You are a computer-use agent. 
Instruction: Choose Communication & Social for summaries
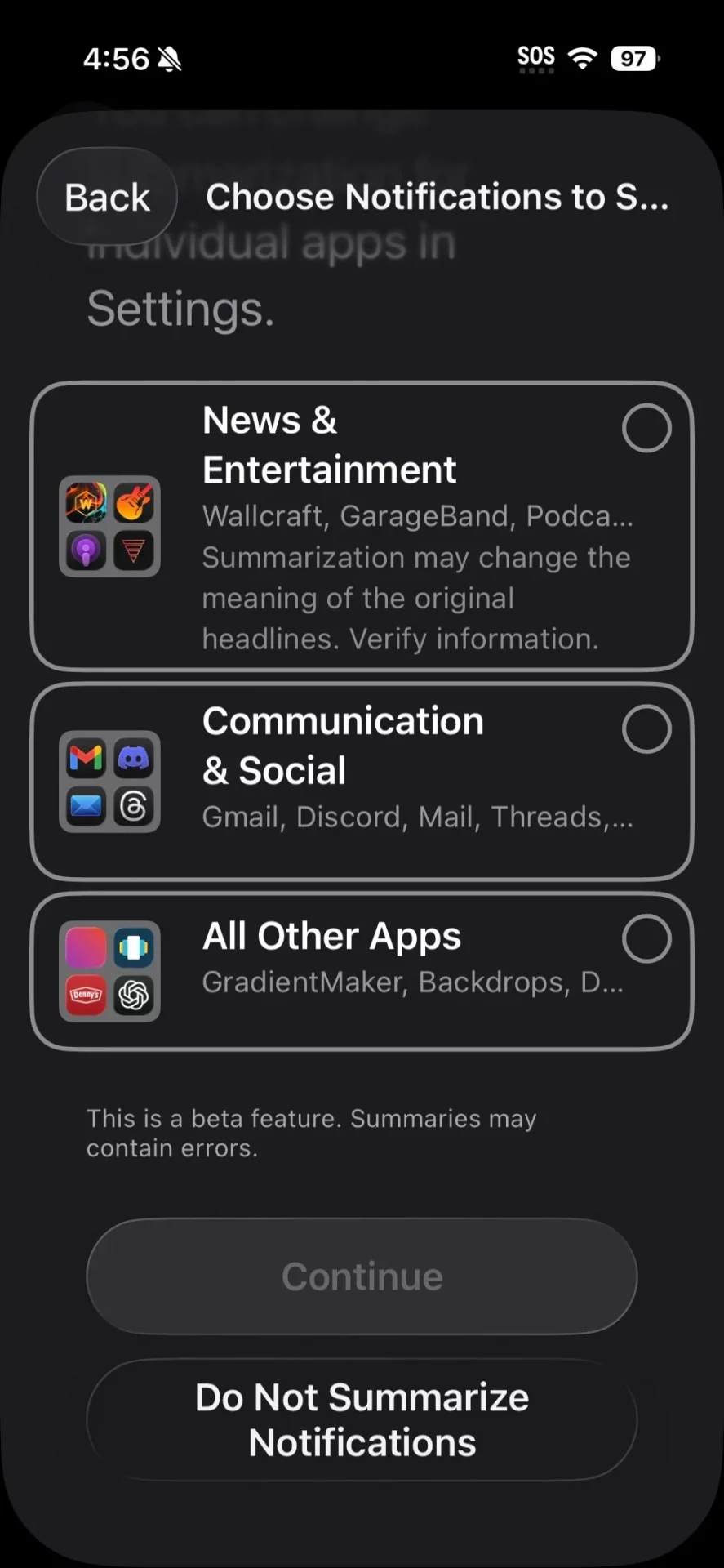[646, 728]
